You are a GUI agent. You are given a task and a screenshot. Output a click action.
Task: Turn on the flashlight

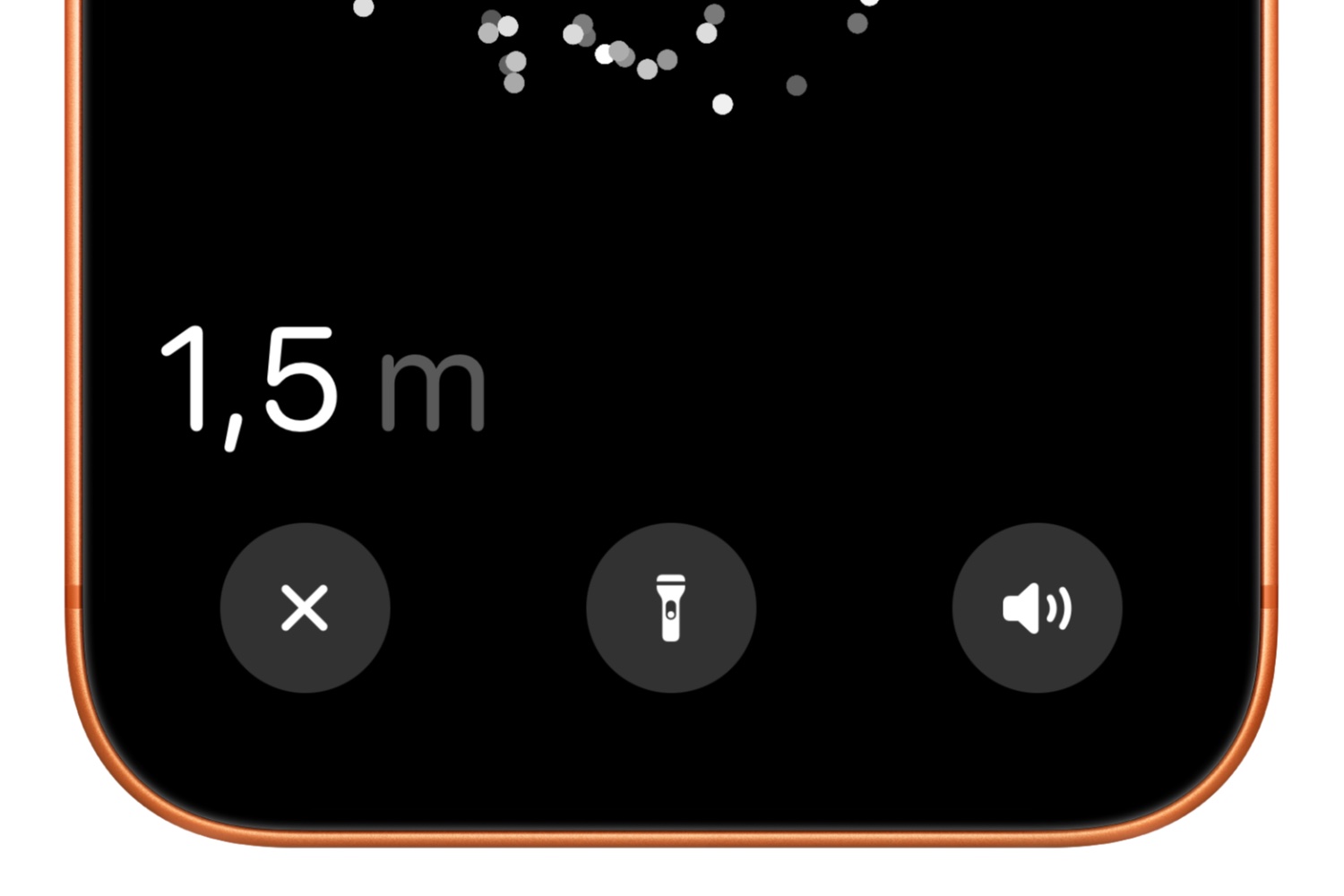click(x=671, y=608)
